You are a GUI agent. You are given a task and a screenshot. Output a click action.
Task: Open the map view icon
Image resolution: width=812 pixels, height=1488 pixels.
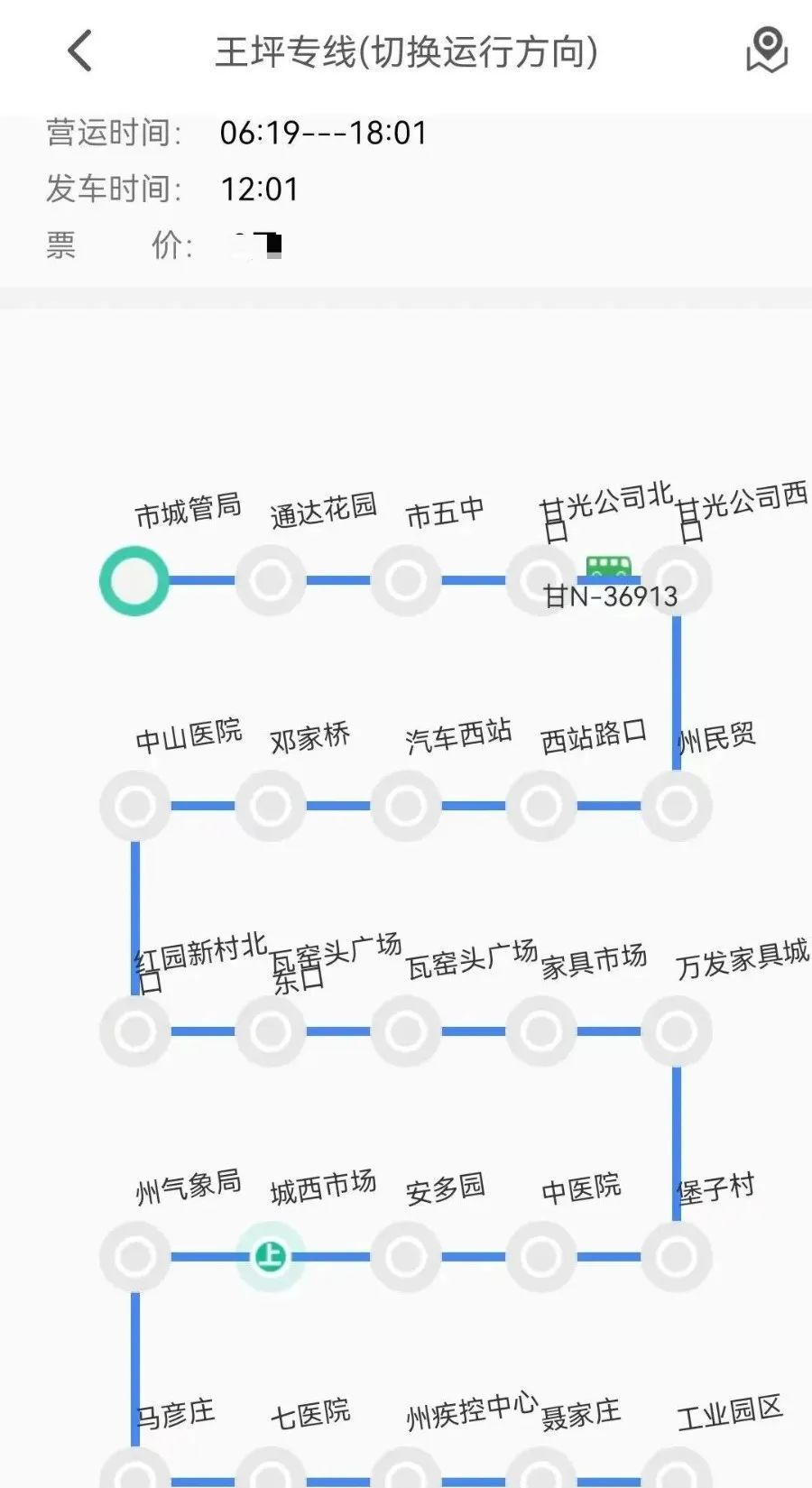(767, 51)
